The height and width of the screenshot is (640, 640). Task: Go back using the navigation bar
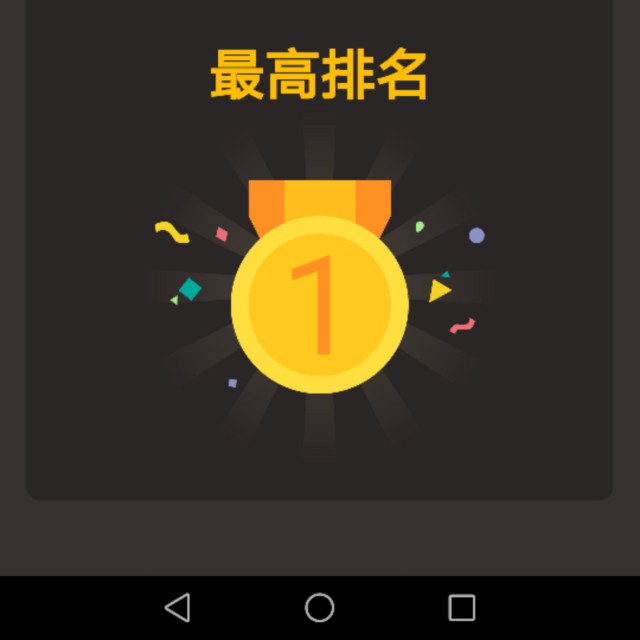coord(177,607)
